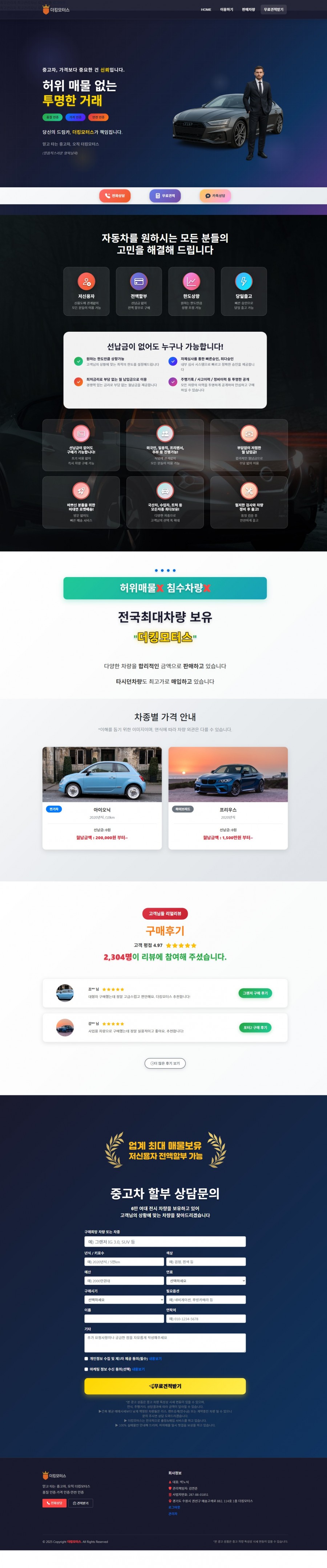Open the HOME nav link
Image resolution: width=327 pixels, height=1568 pixels.
206,10
